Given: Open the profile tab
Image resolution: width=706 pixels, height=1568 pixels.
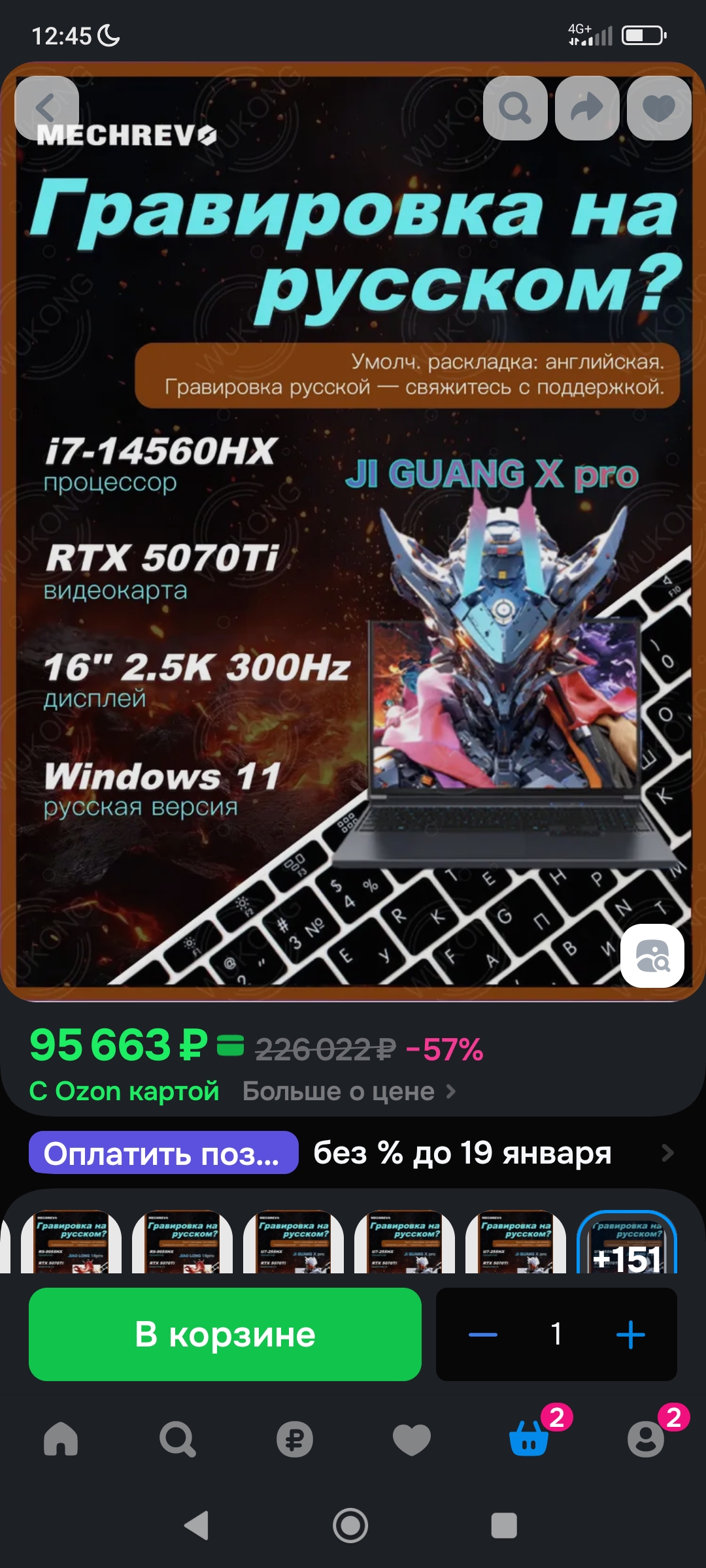Looking at the screenshot, I should [647, 1438].
